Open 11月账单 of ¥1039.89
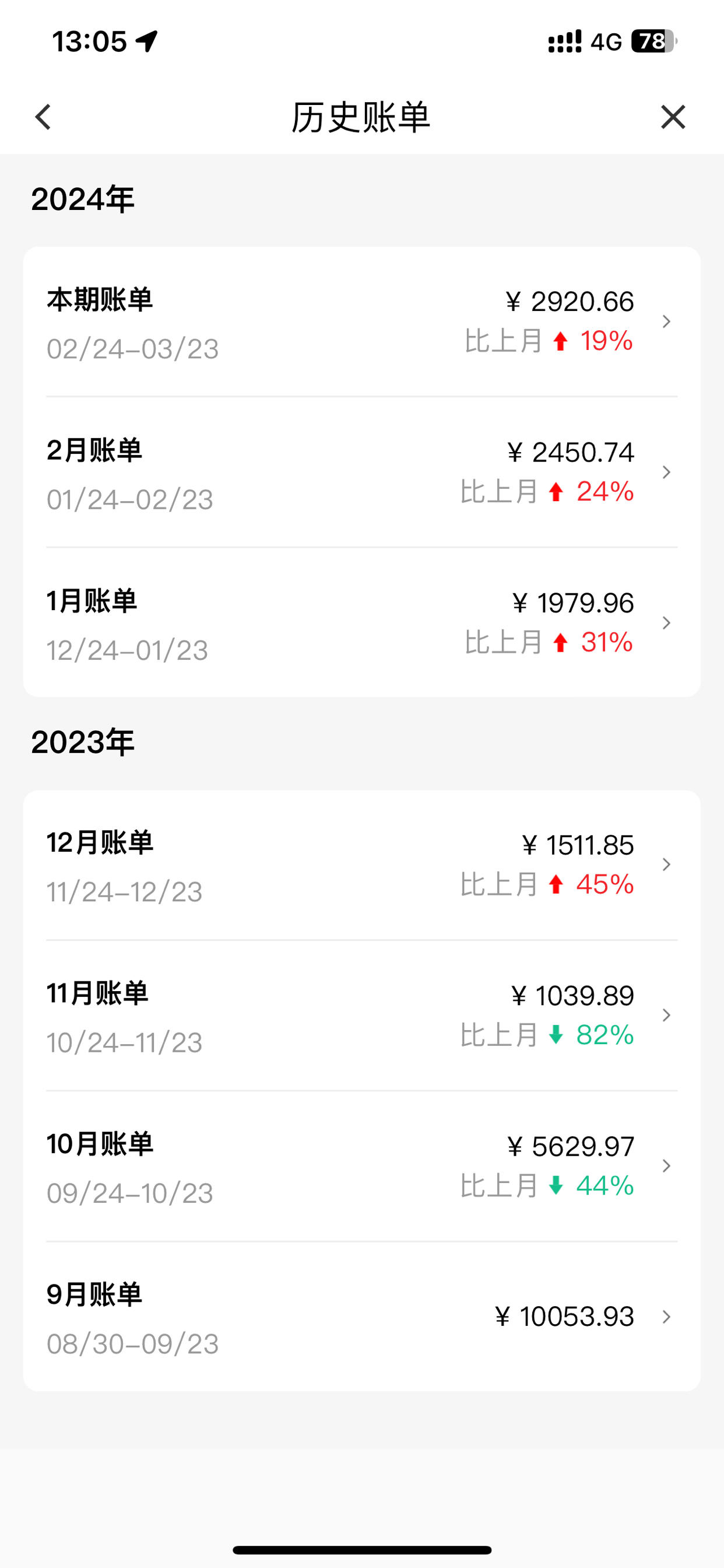This screenshot has width=724, height=1568. (362, 1016)
